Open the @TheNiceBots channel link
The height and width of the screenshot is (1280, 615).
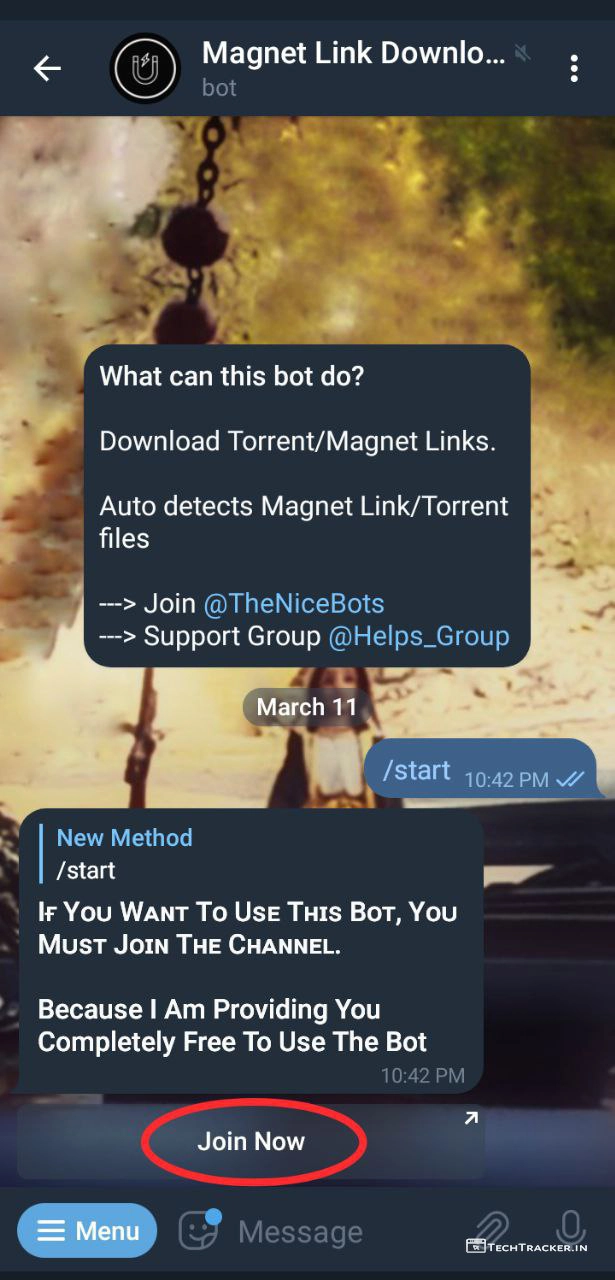pos(294,604)
